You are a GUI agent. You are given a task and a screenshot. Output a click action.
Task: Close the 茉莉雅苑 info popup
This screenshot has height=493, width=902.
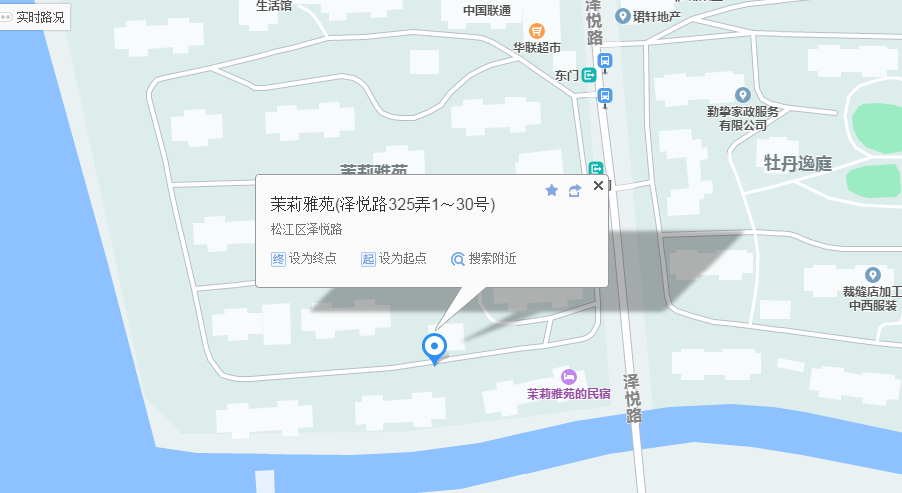[598, 185]
